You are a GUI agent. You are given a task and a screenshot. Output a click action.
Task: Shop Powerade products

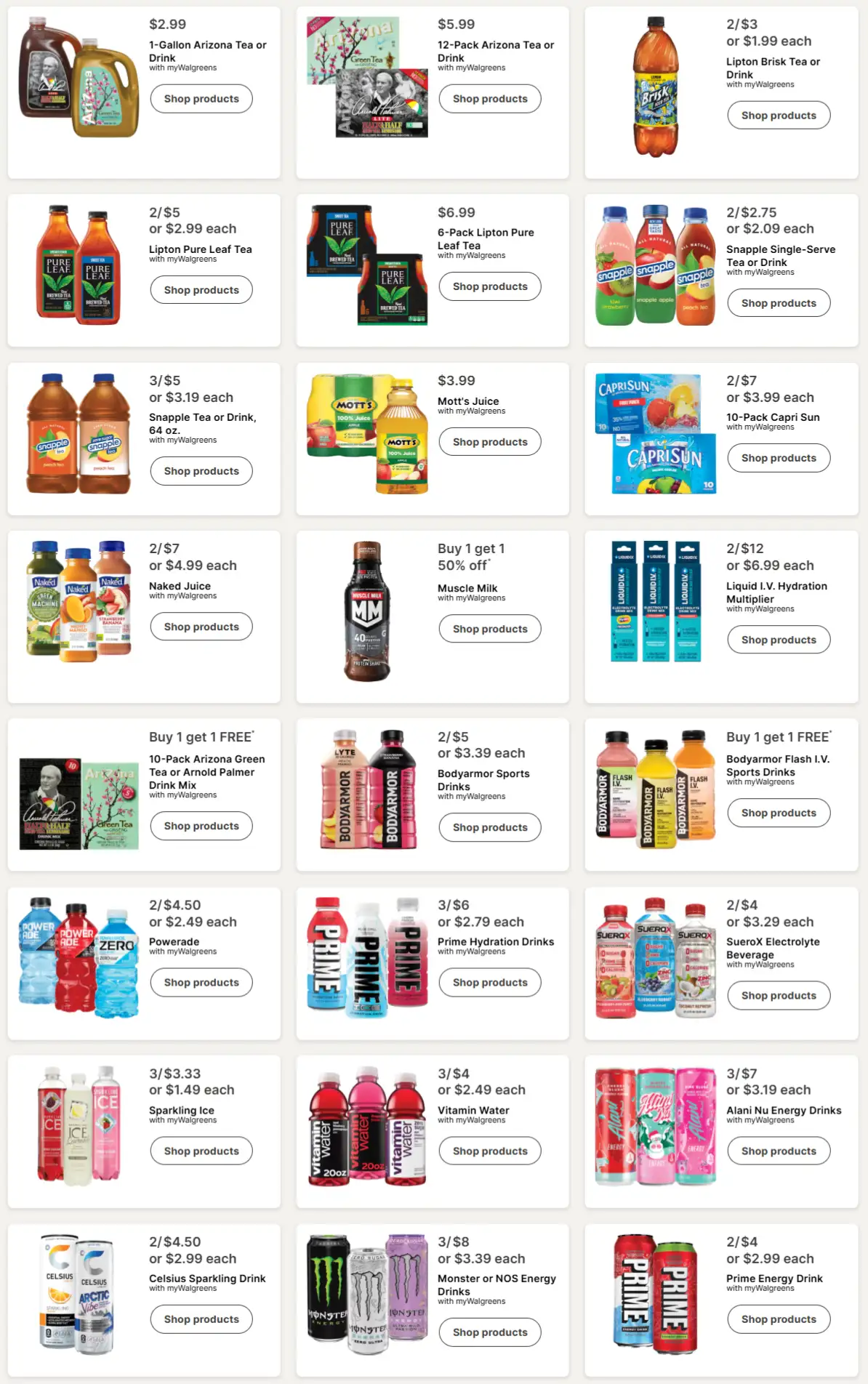(201, 982)
